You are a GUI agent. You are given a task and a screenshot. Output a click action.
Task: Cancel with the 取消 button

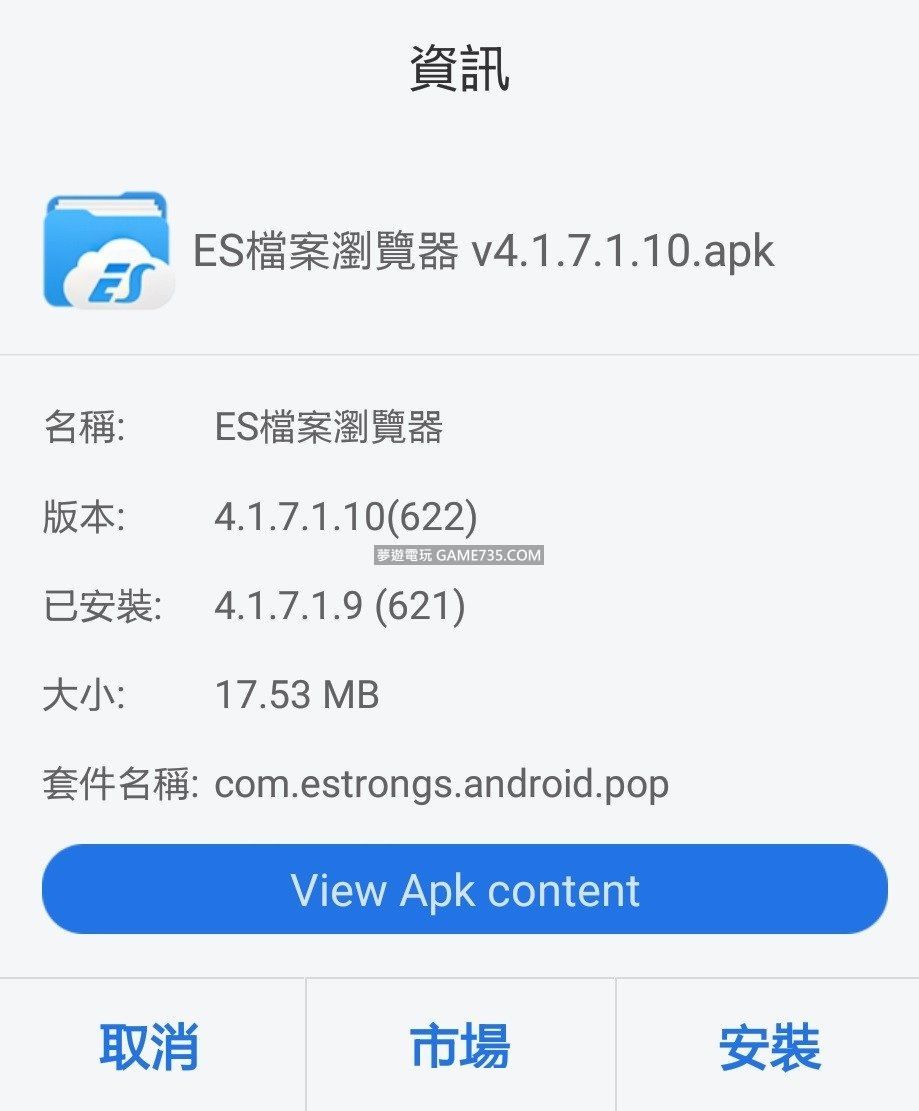pyautogui.click(x=150, y=1046)
